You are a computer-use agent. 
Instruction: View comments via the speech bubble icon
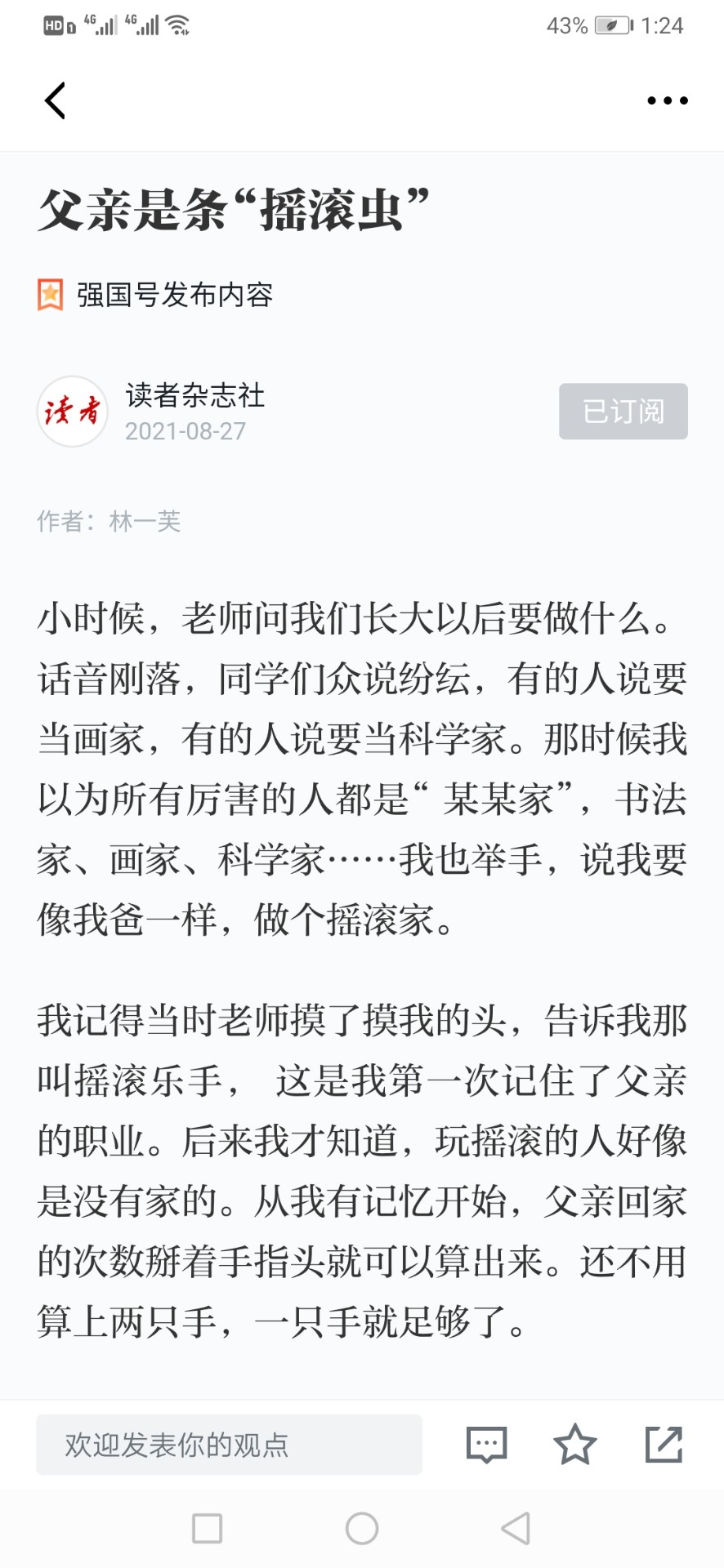(487, 1445)
